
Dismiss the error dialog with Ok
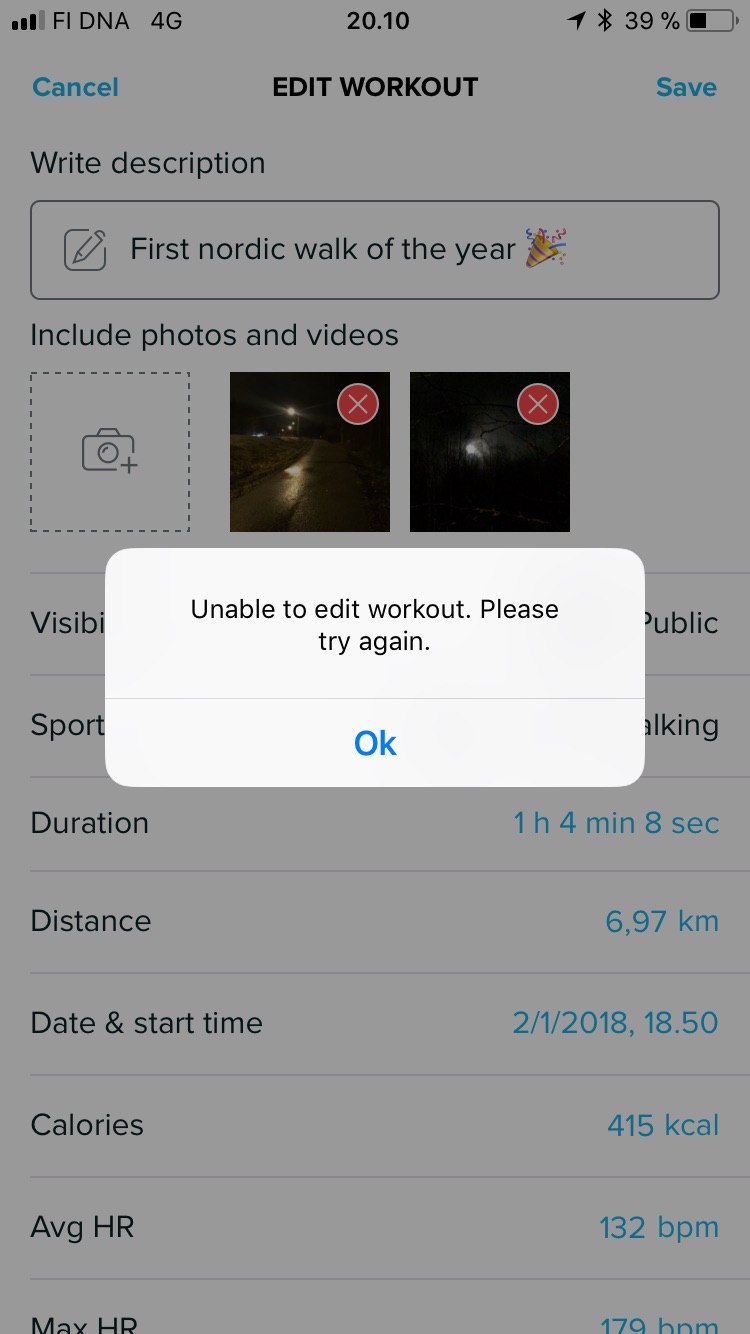375,743
